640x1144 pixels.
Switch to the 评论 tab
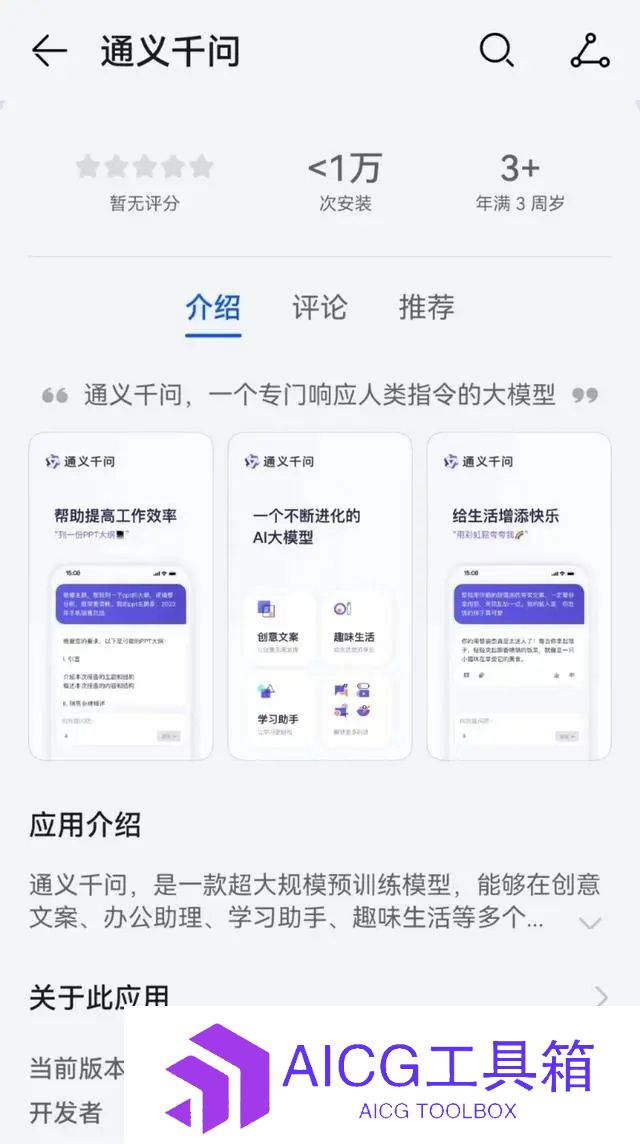(319, 307)
